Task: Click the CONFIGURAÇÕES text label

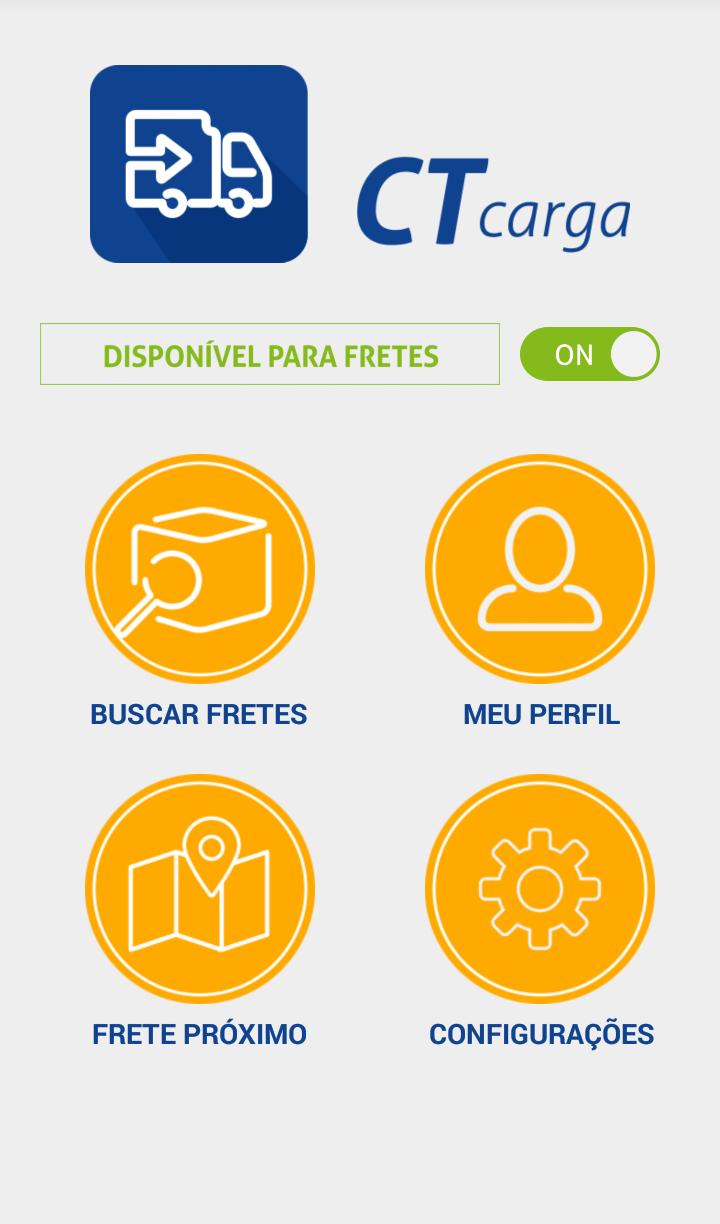Action: coord(541,1034)
